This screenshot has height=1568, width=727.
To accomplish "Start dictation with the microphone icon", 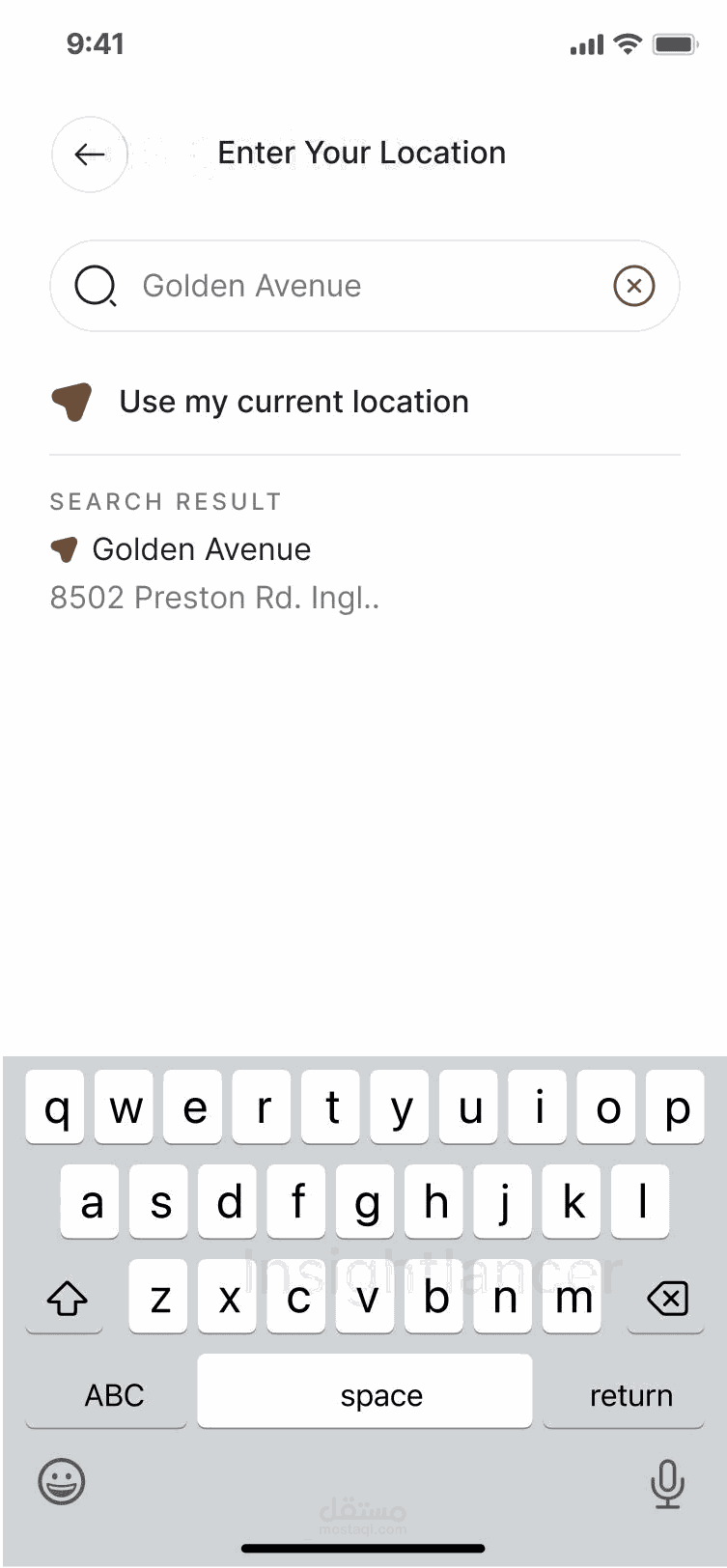I will click(666, 1484).
